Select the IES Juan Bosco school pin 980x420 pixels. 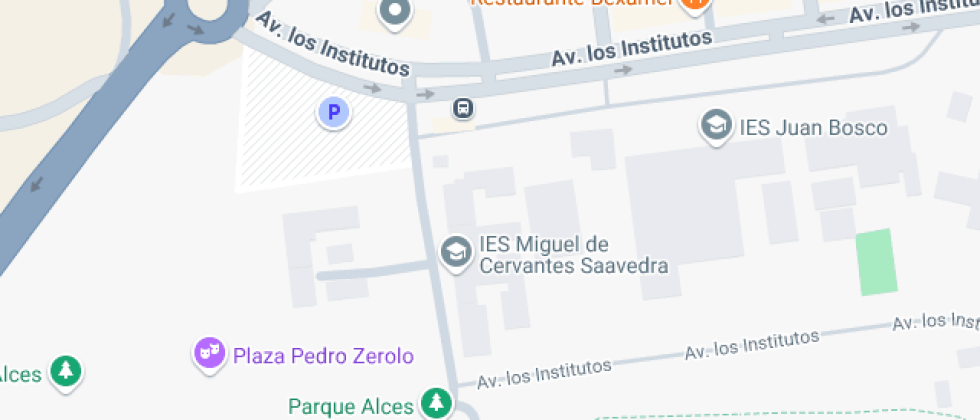point(716,126)
